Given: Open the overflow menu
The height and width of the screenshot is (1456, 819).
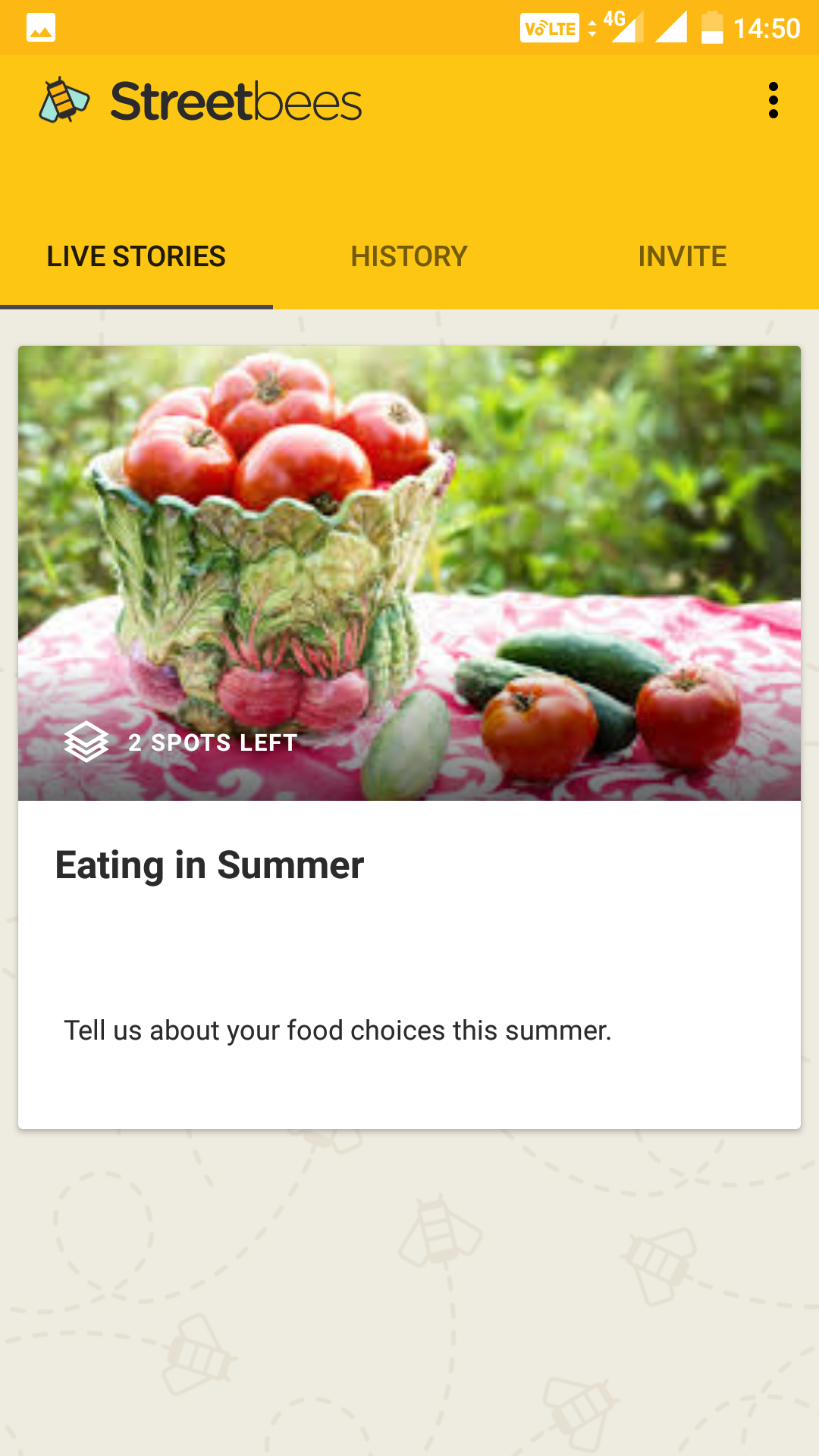Looking at the screenshot, I should pos(773,101).
